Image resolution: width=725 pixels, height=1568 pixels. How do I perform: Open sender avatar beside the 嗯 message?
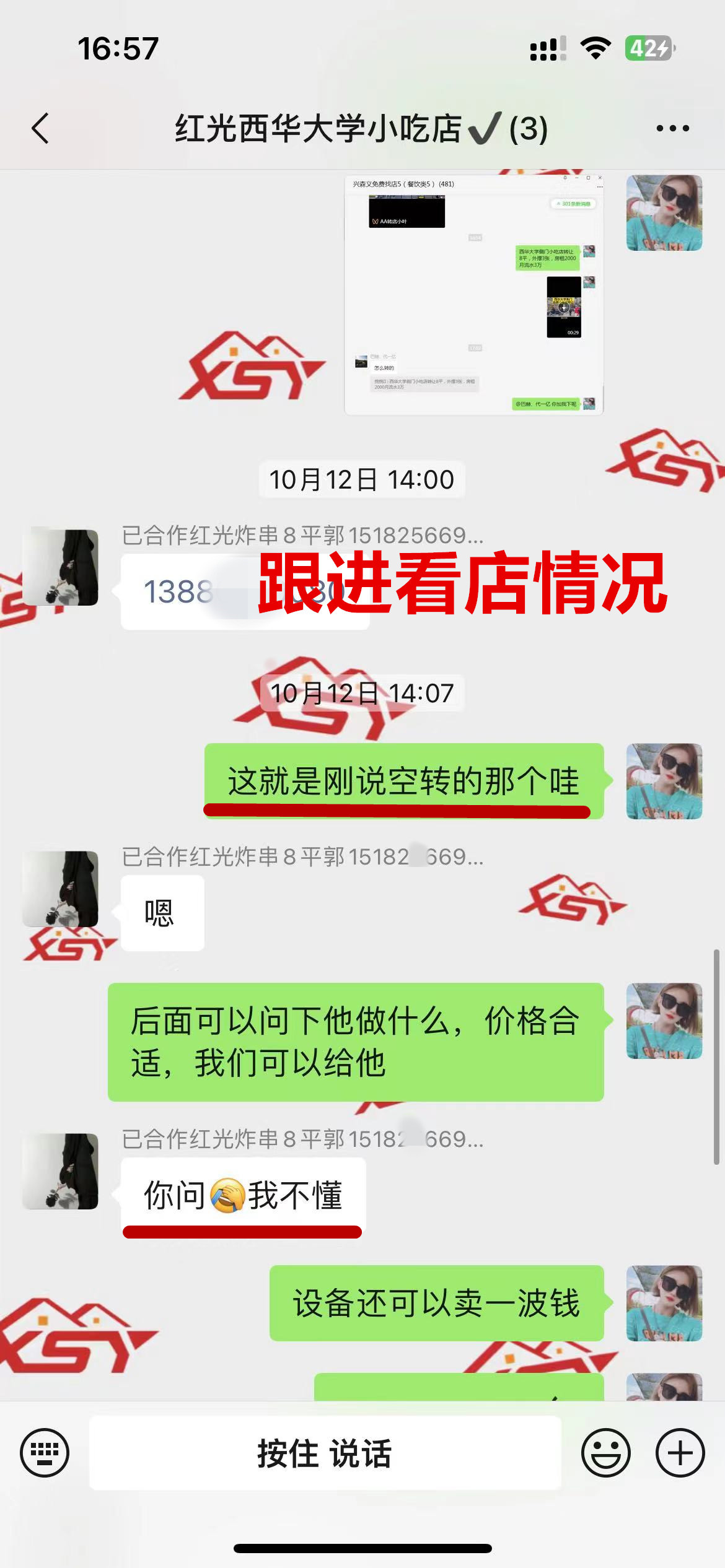pos(61,889)
